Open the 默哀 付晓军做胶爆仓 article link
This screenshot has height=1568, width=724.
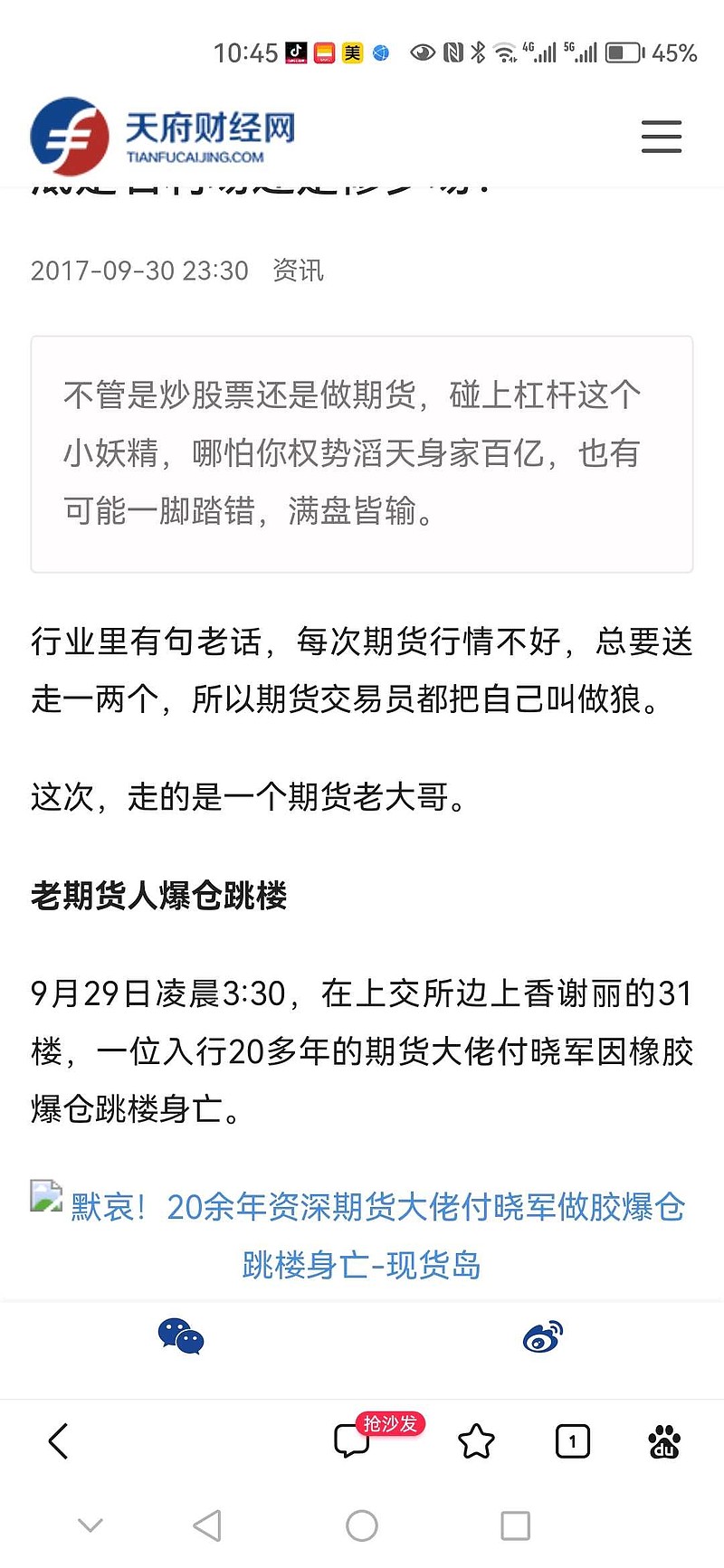click(377, 1235)
